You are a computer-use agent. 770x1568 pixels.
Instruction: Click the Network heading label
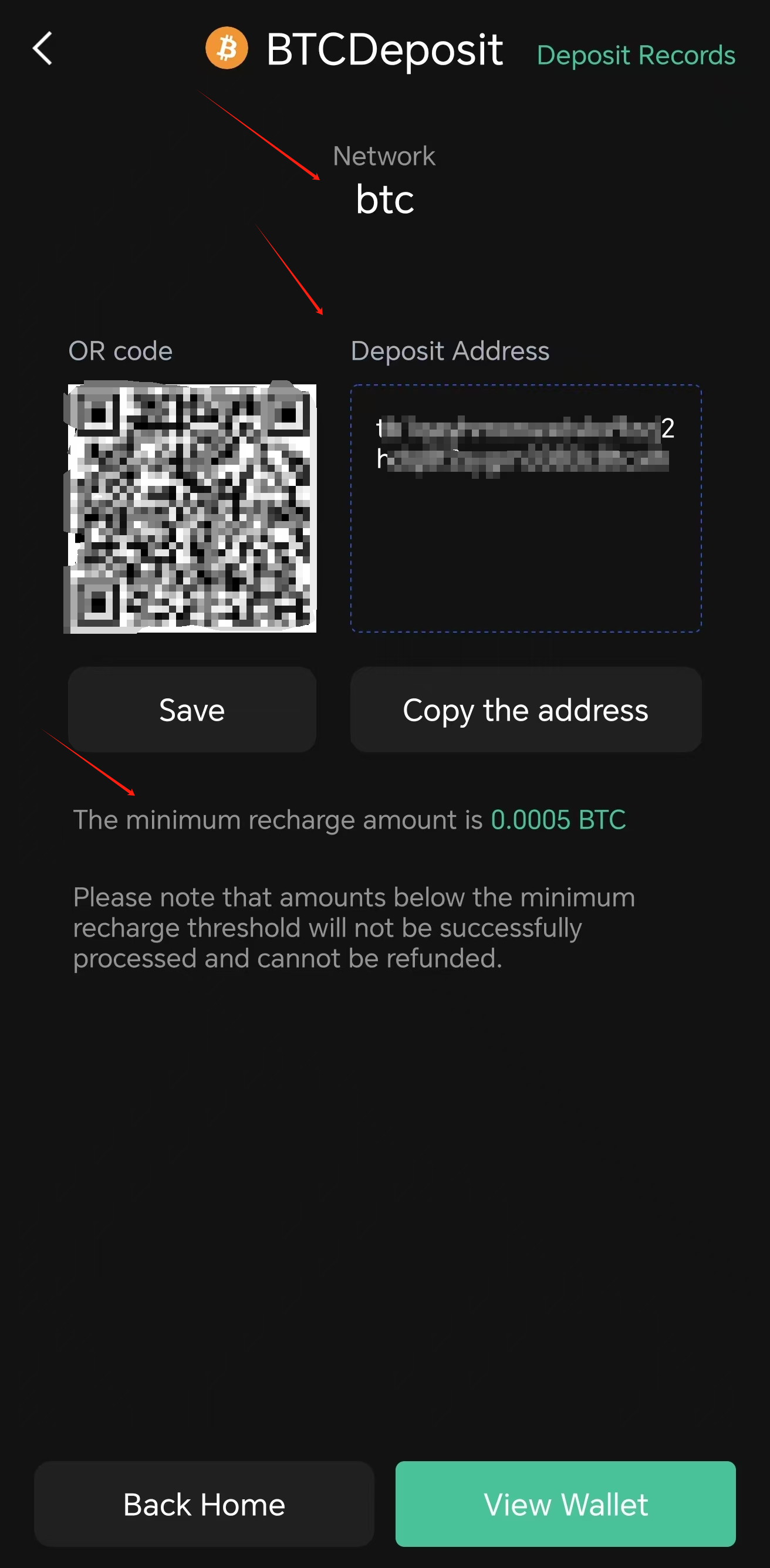(384, 156)
